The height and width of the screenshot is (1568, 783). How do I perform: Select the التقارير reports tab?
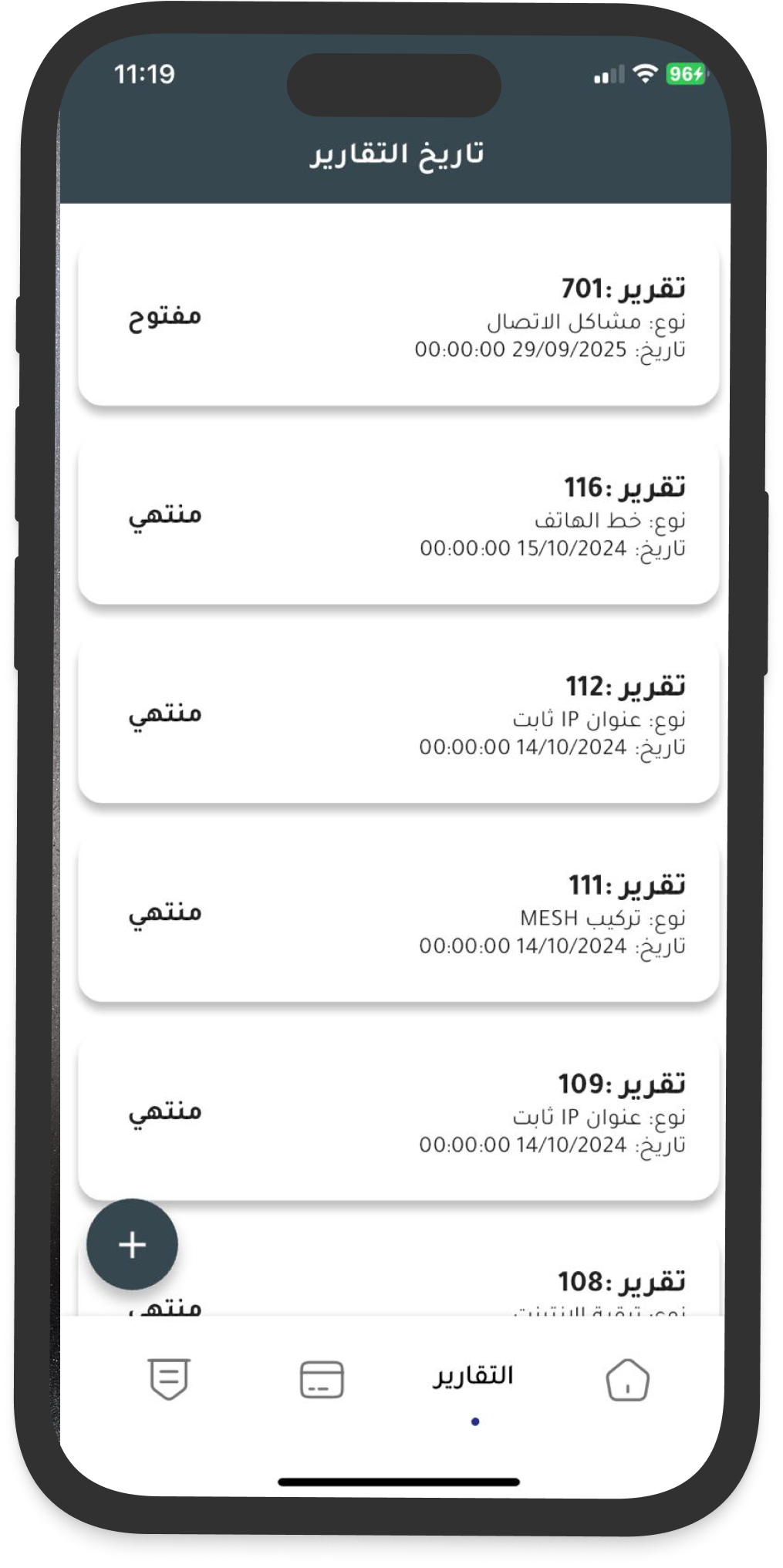pos(473,1377)
